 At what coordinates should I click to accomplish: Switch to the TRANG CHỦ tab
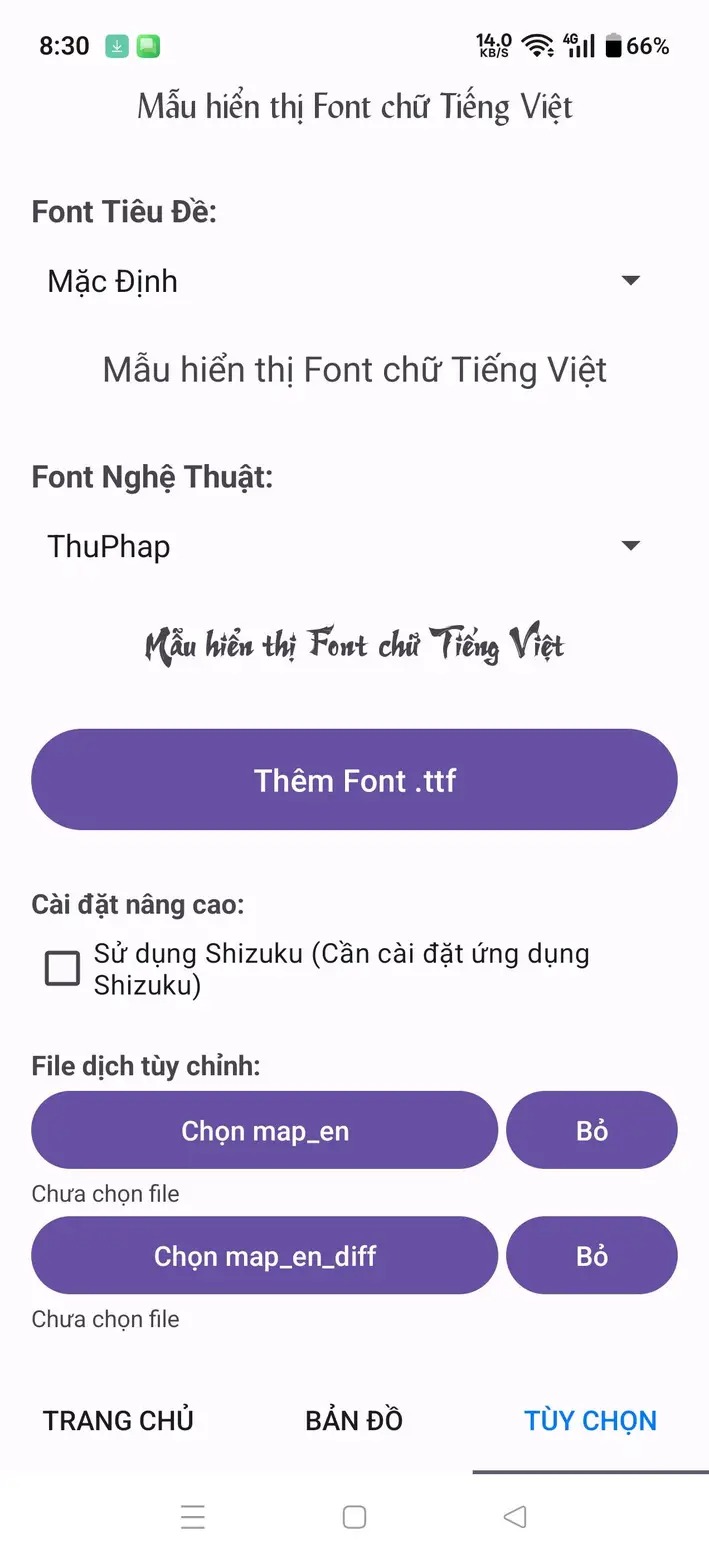pyautogui.click(x=118, y=1420)
